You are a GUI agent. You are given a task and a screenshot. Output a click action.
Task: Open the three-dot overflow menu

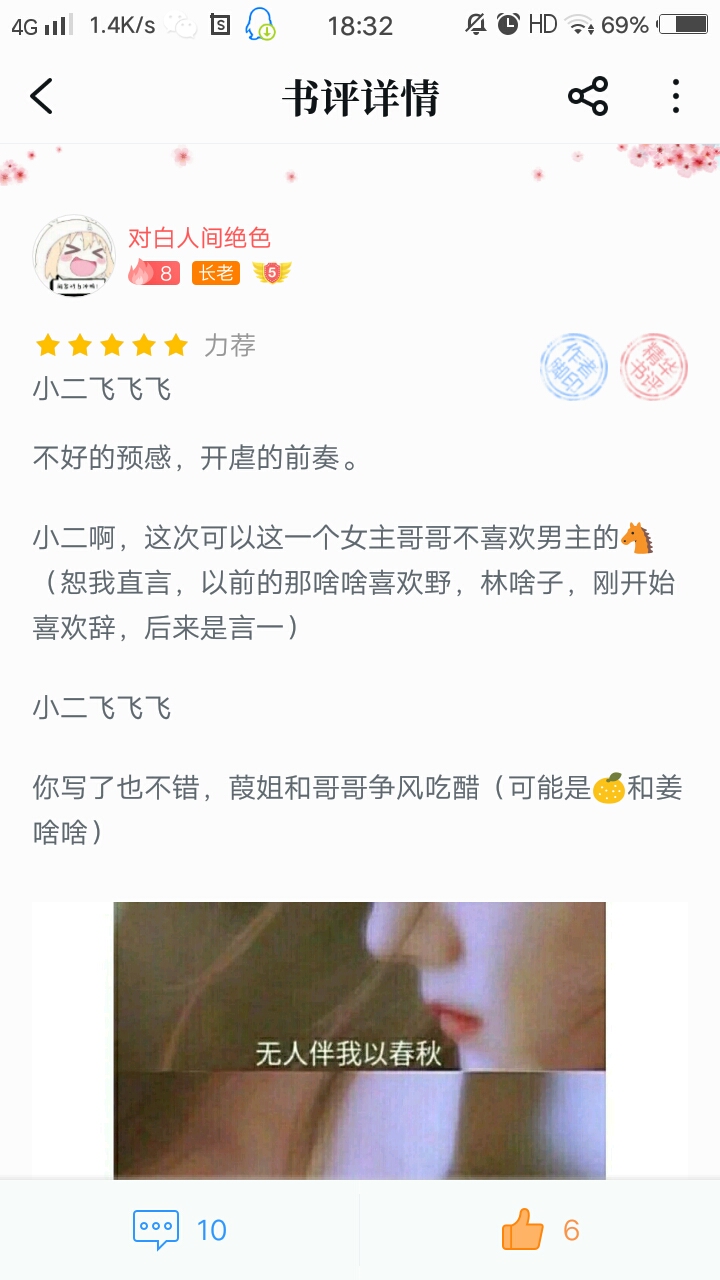click(x=676, y=97)
